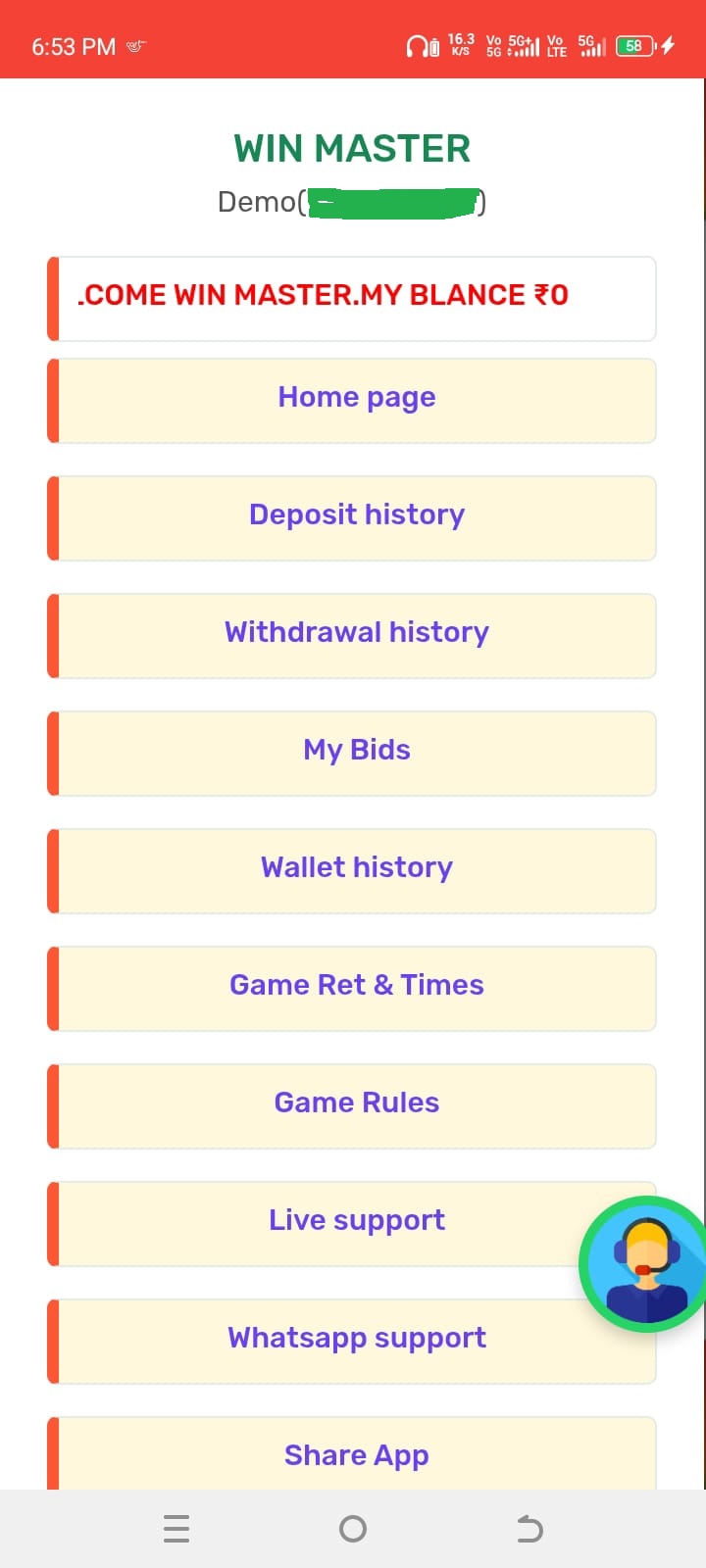Screen dimensions: 706x1568
Task: Tap the bird emoji beside the clock
Action: [x=132, y=46]
